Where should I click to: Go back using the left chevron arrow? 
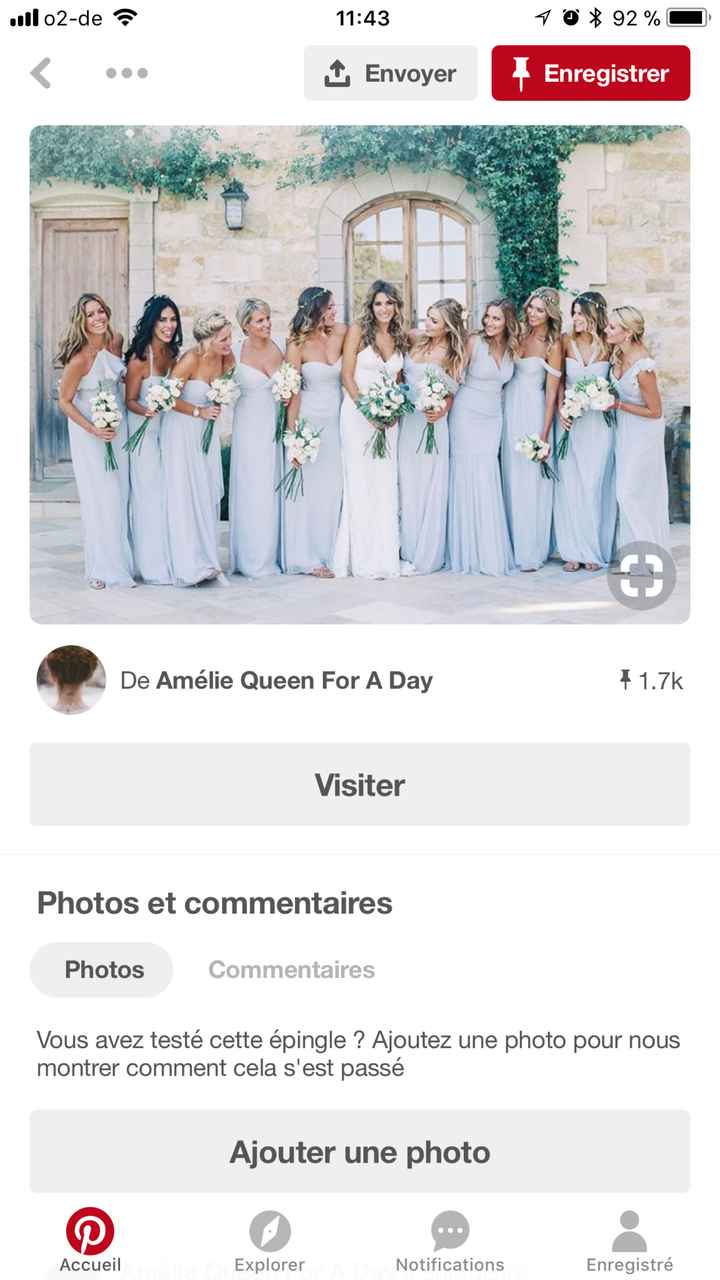point(41,73)
